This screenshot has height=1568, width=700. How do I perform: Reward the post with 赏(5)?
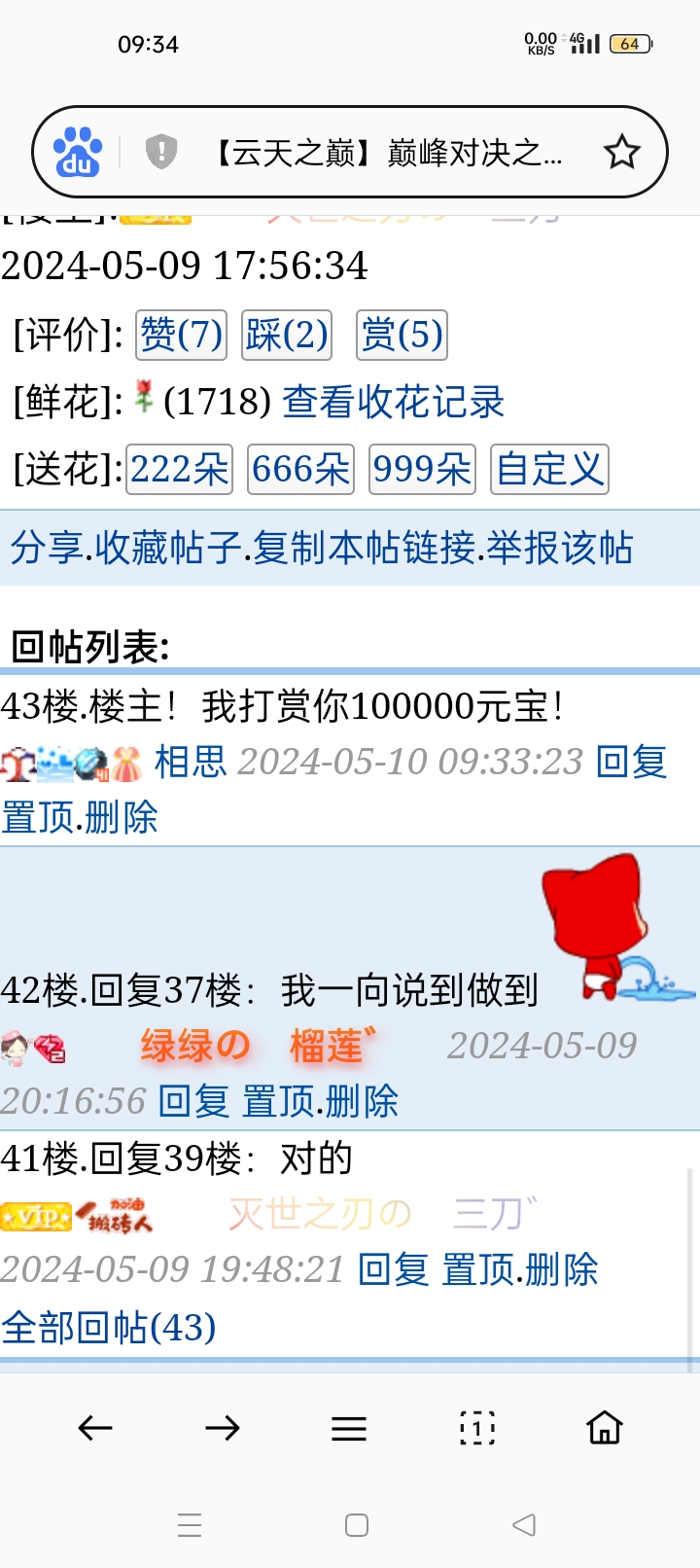(402, 335)
